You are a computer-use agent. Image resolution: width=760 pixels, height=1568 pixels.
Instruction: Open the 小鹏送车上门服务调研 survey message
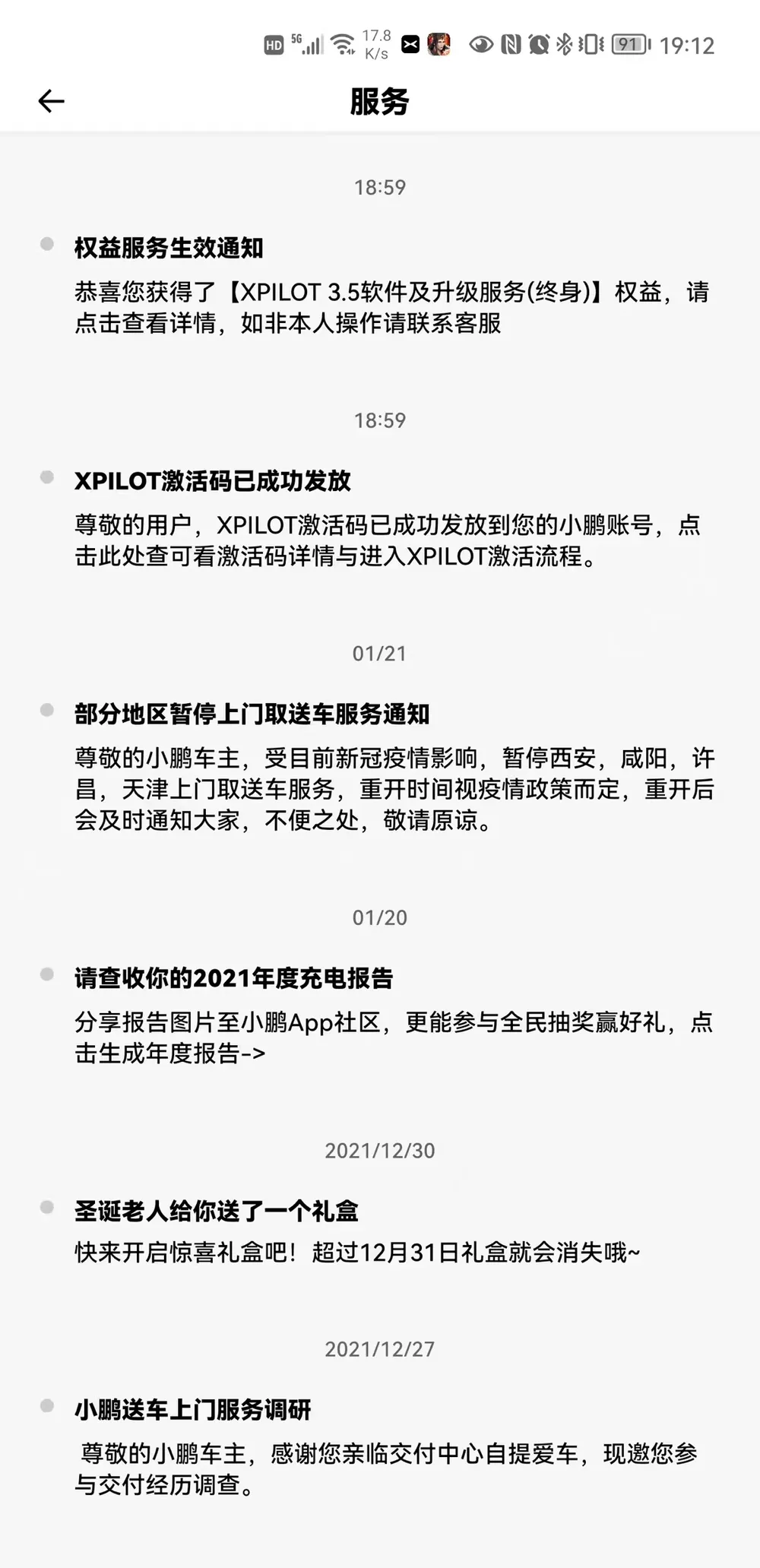point(380,1446)
